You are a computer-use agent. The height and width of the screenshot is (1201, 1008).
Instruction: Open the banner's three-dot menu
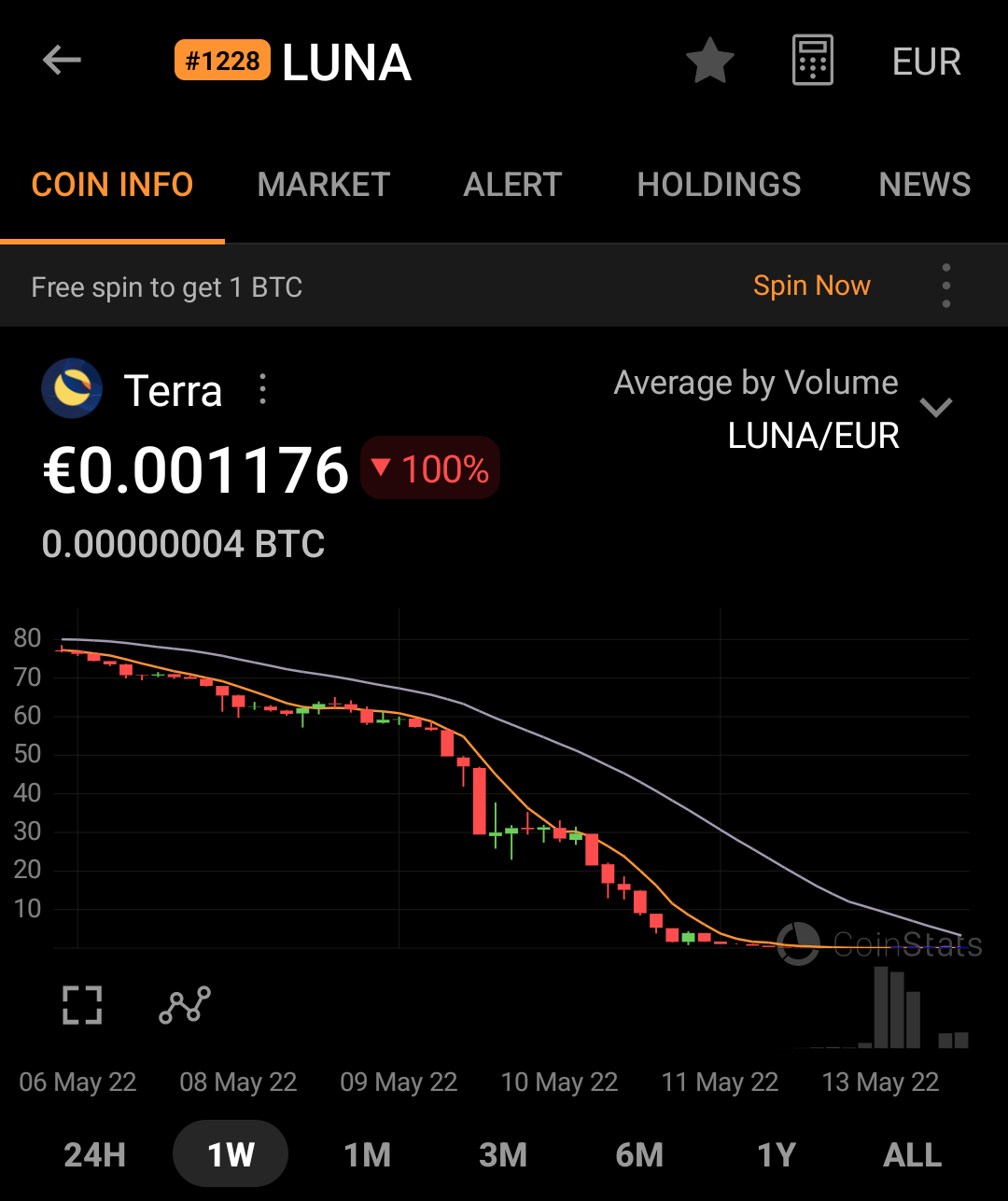point(946,286)
